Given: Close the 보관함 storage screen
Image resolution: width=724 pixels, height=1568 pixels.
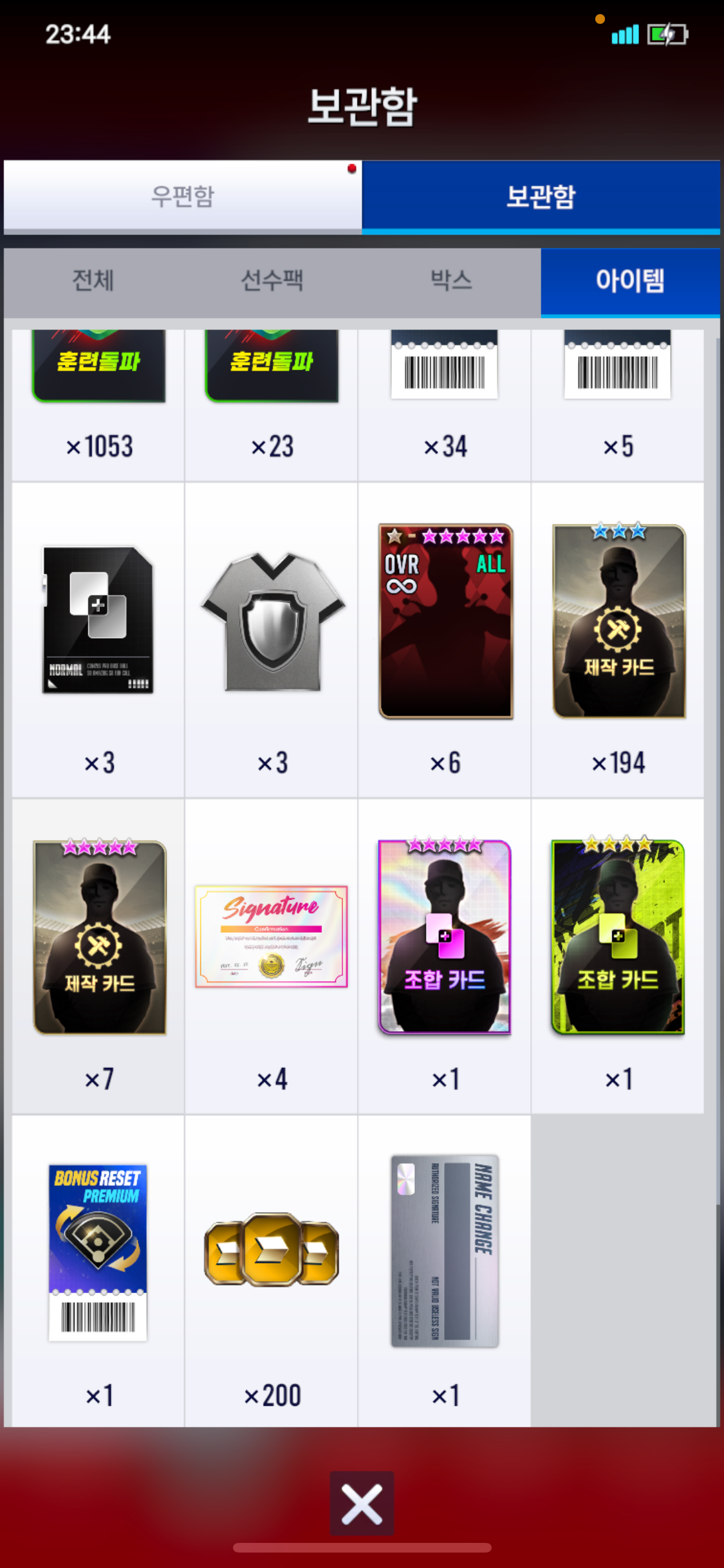Looking at the screenshot, I should click(362, 1504).
